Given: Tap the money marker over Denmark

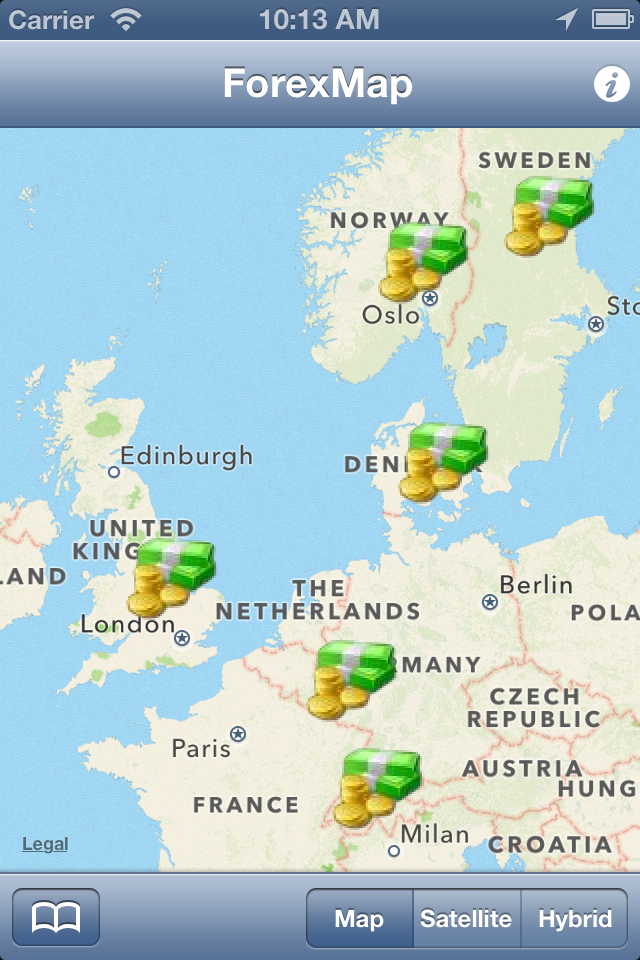Looking at the screenshot, I should [443, 463].
